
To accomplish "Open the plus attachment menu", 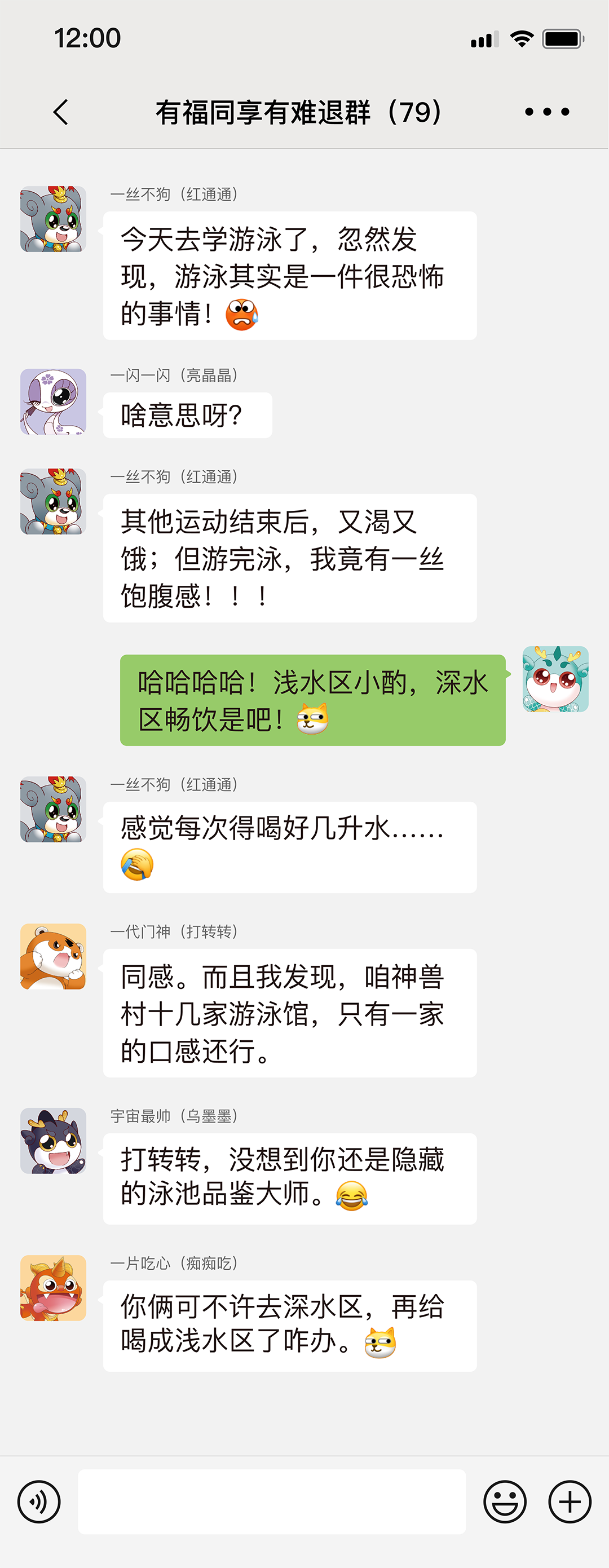I will pos(570,1501).
